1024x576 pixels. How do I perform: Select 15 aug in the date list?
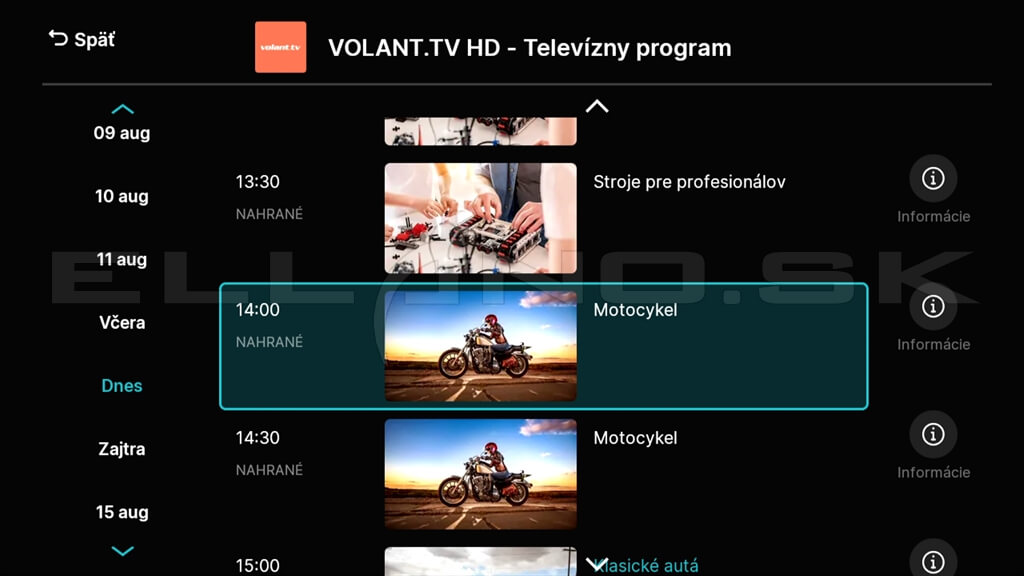click(x=122, y=512)
